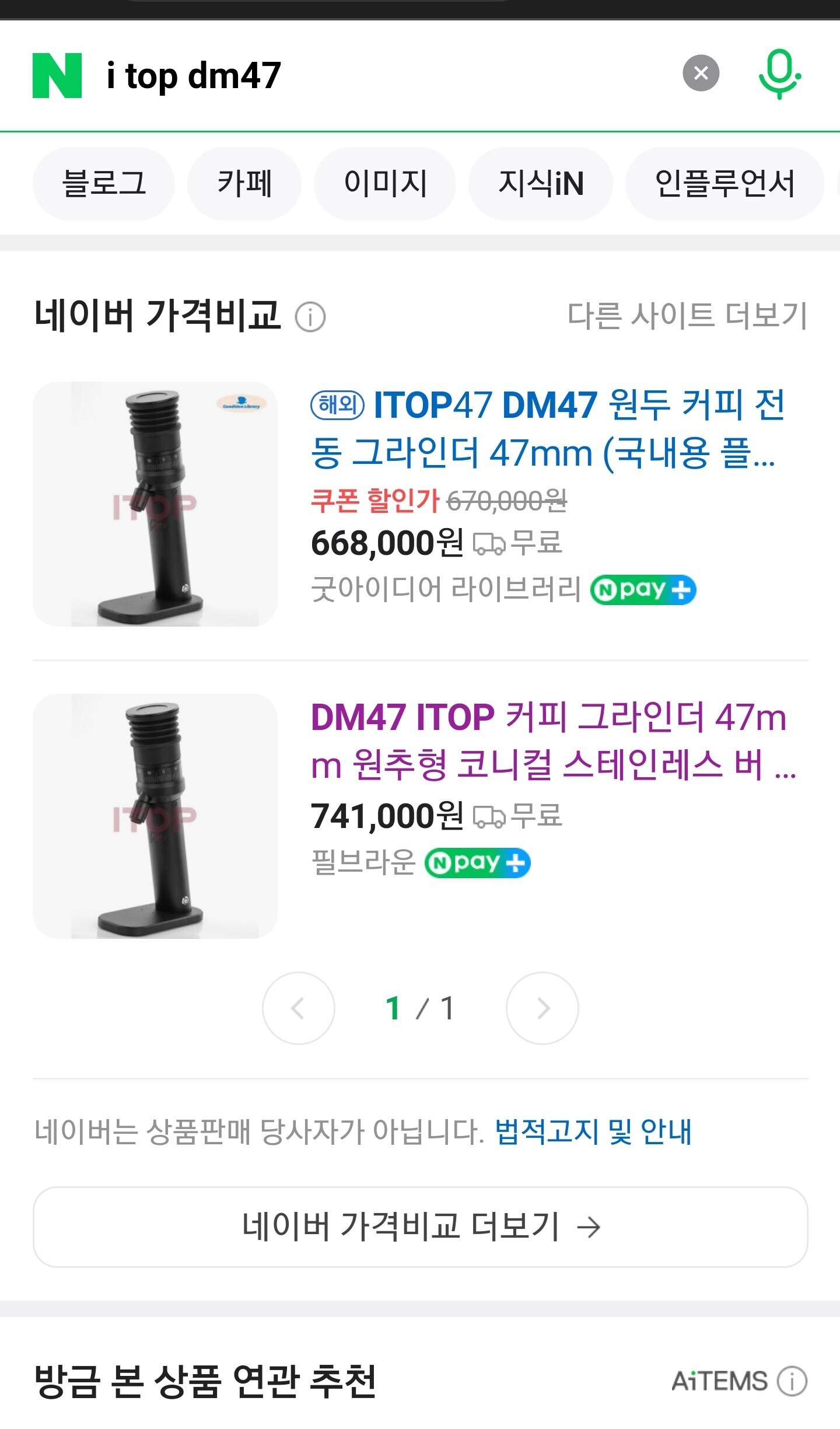View product image of the 668,000원 grinder

[155, 504]
